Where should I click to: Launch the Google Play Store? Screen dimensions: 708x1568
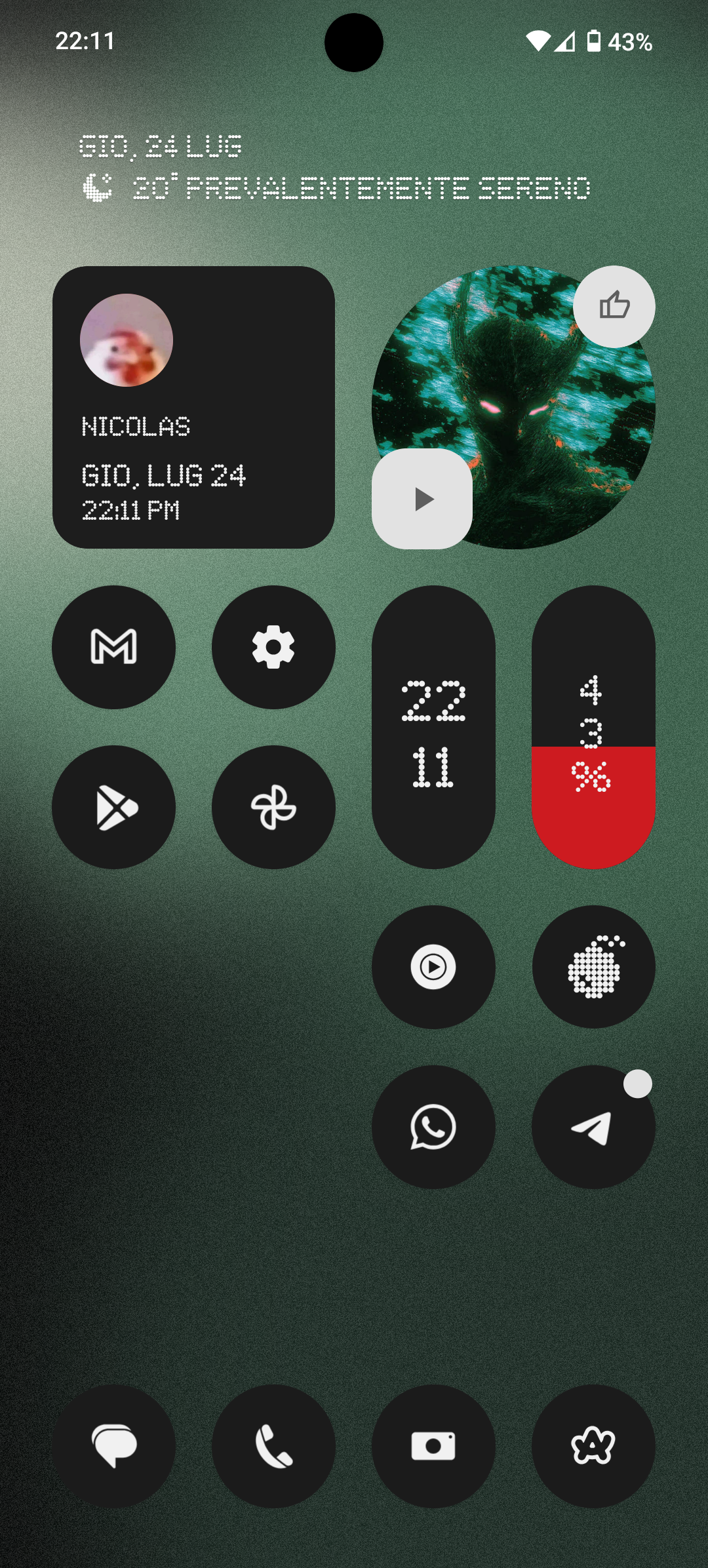[113, 807]
